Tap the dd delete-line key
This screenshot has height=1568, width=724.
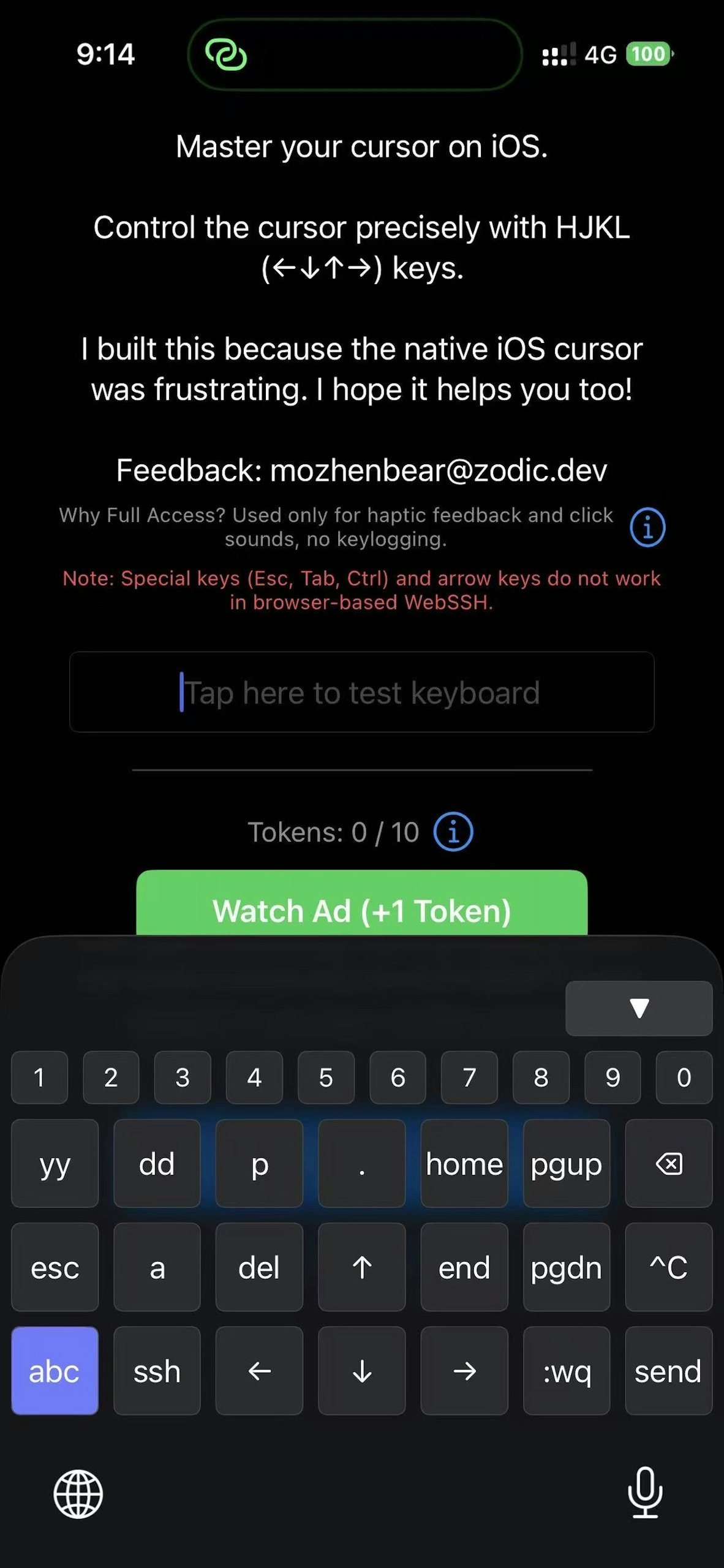(x=157, y=1164)
